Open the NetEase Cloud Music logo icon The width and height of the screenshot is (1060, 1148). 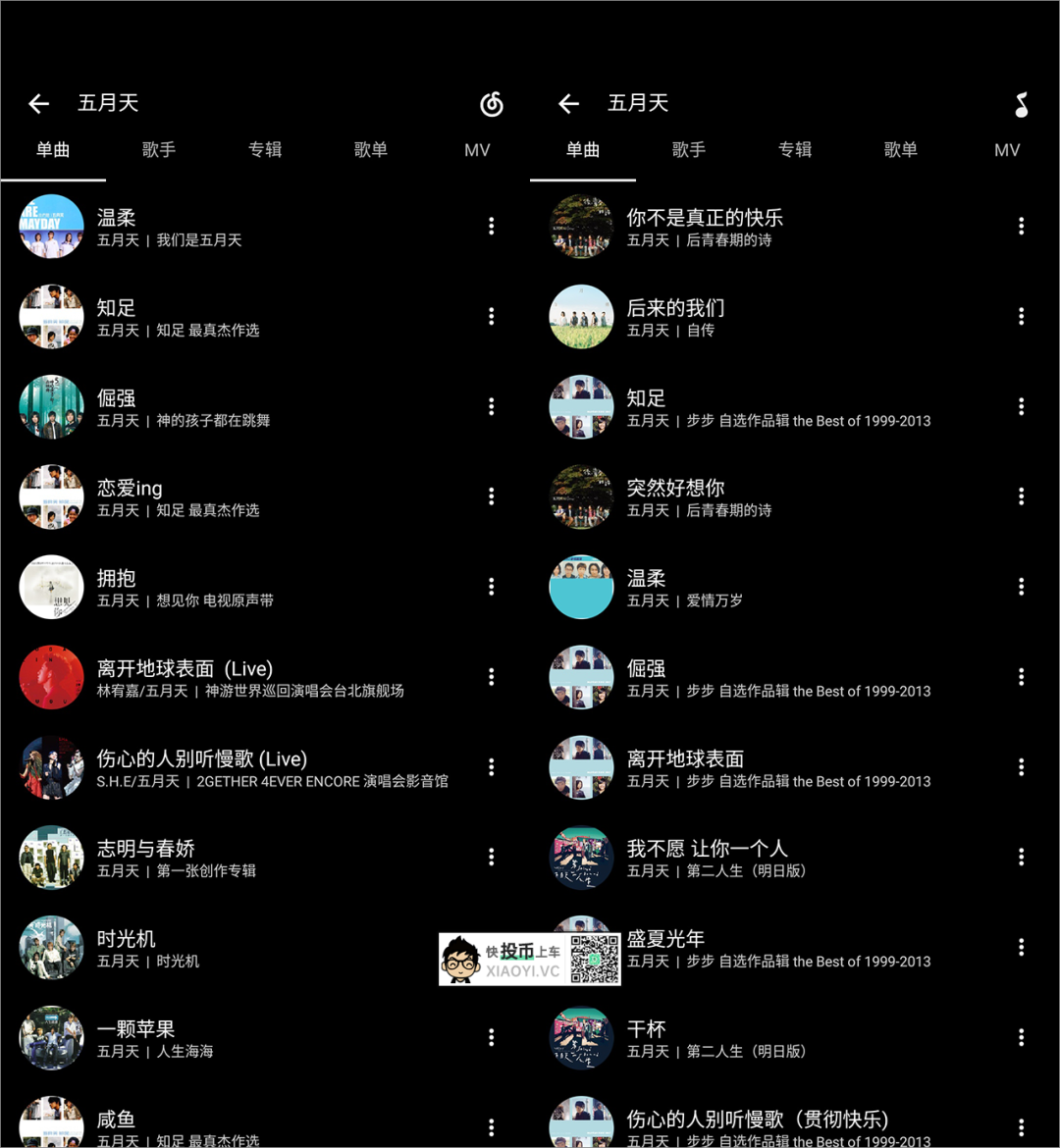coord(491,103)
